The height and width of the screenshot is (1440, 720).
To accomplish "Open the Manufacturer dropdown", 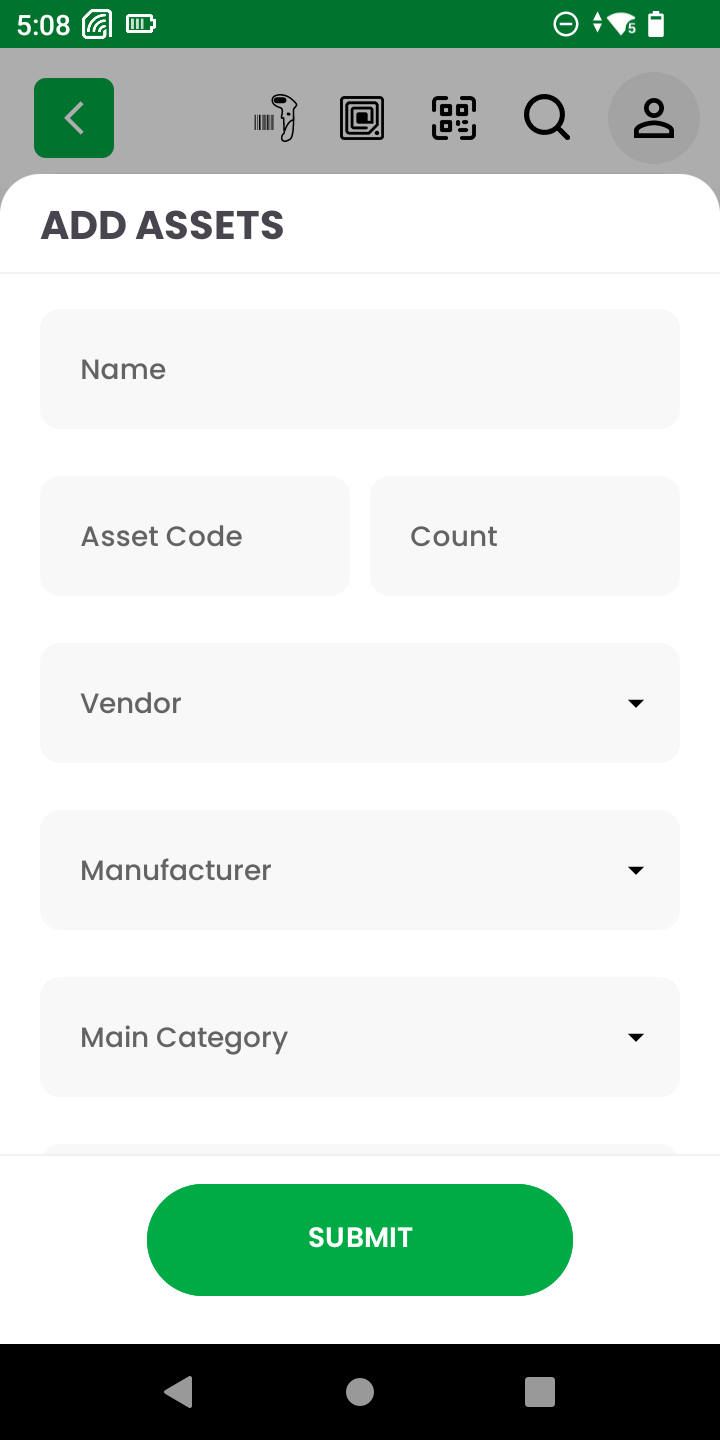I will coord(360,870).
